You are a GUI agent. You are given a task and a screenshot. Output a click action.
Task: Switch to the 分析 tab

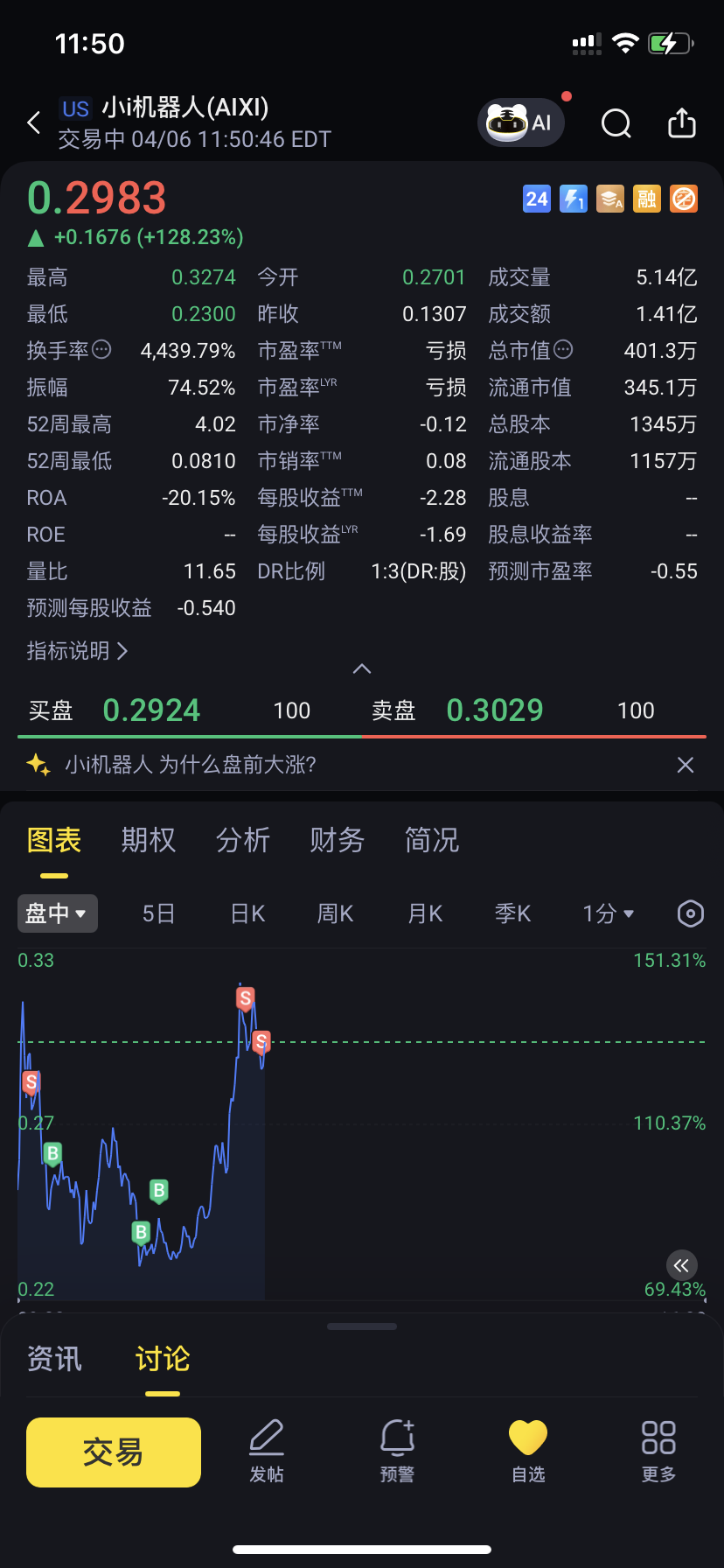pos(242,840)
